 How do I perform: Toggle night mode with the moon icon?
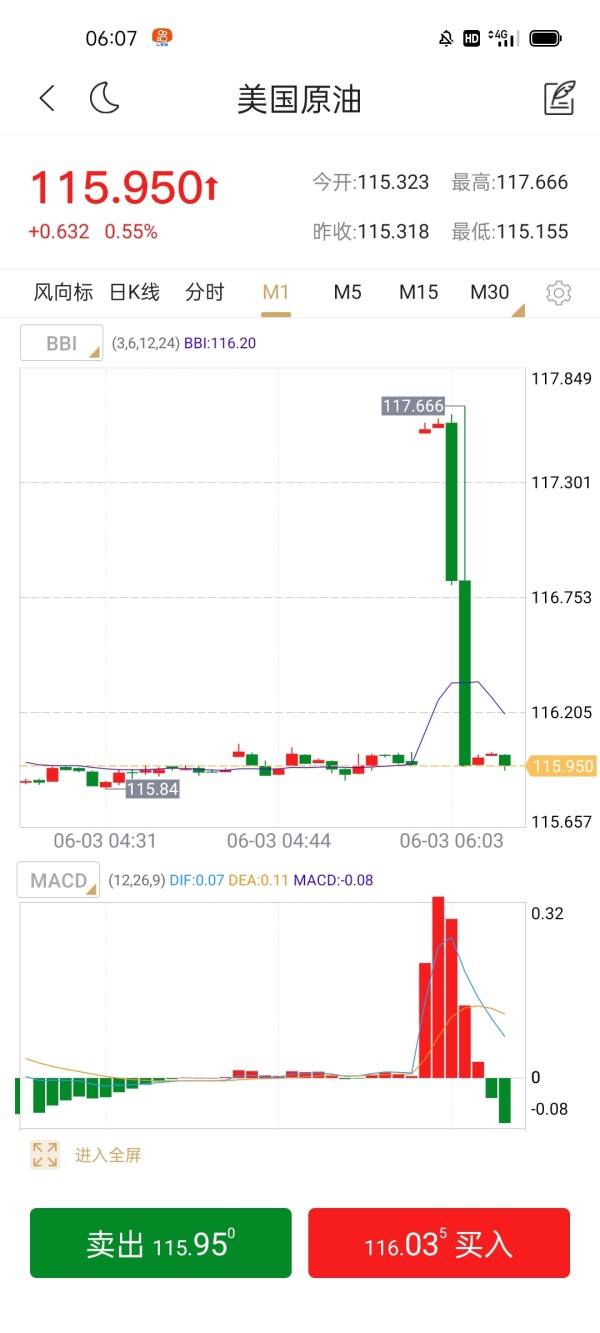click(104, 98)
